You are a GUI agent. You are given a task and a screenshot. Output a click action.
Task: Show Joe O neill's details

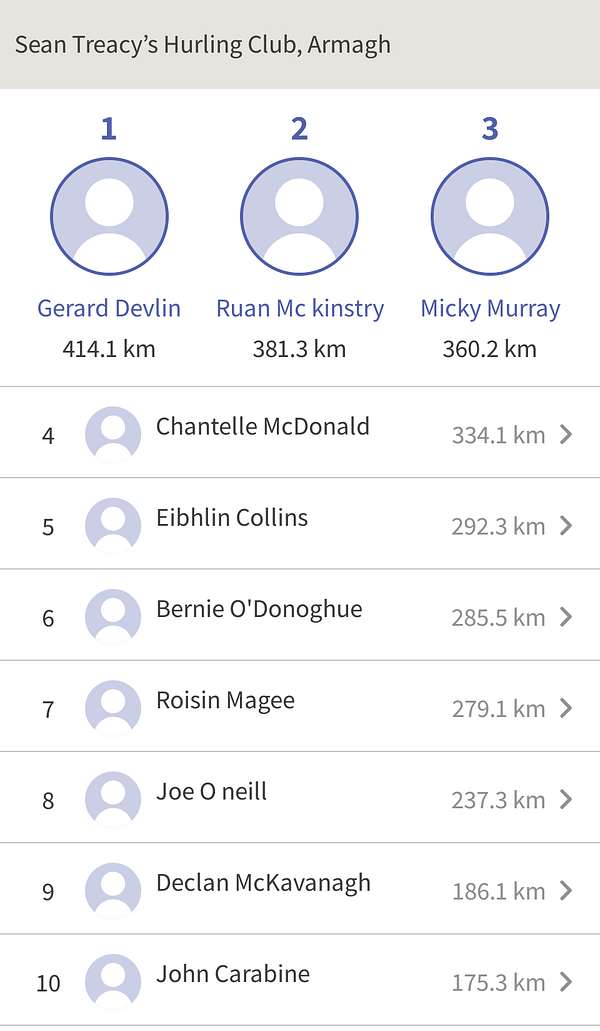coord(300,799)
